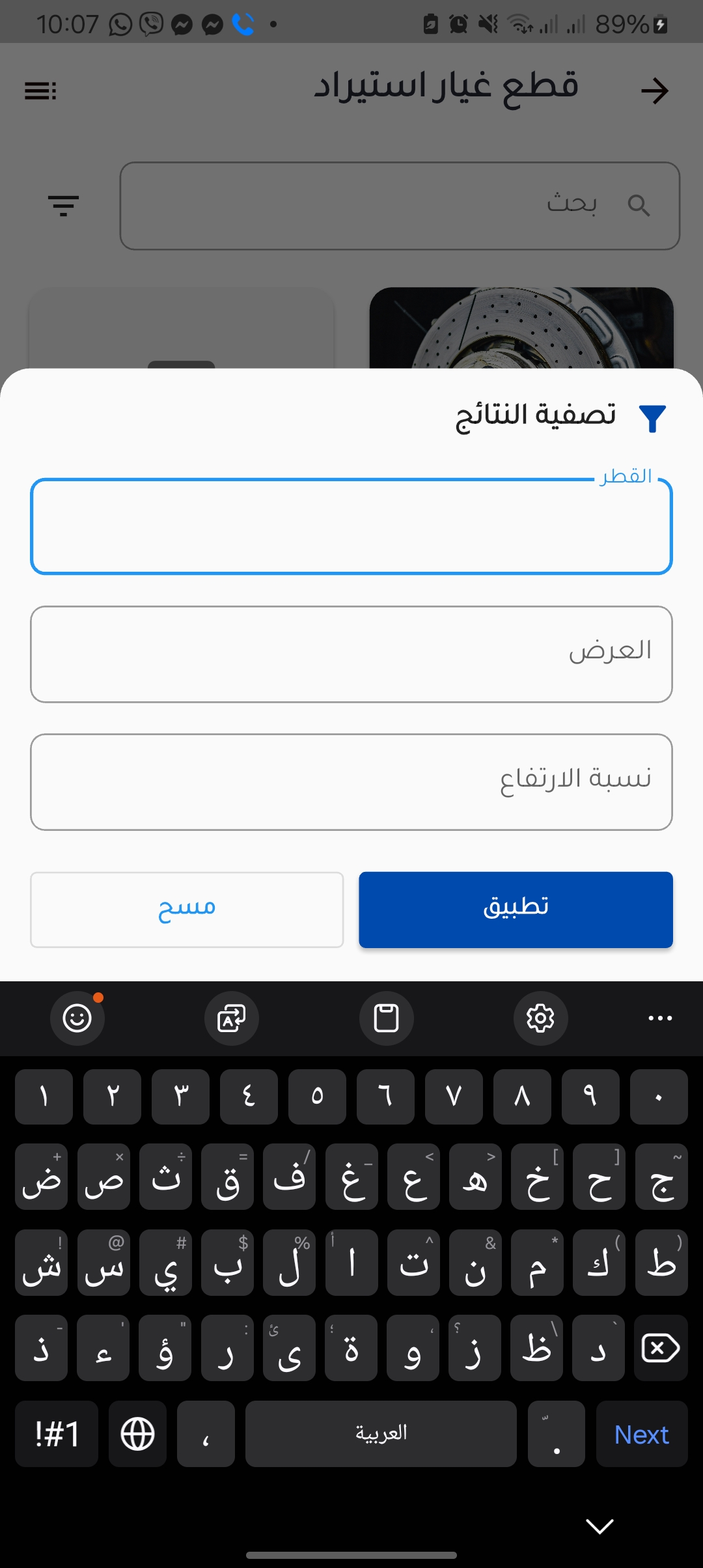Tap the العرض width field
This screenshot has height=1568, width=703.
click(351, 654)
